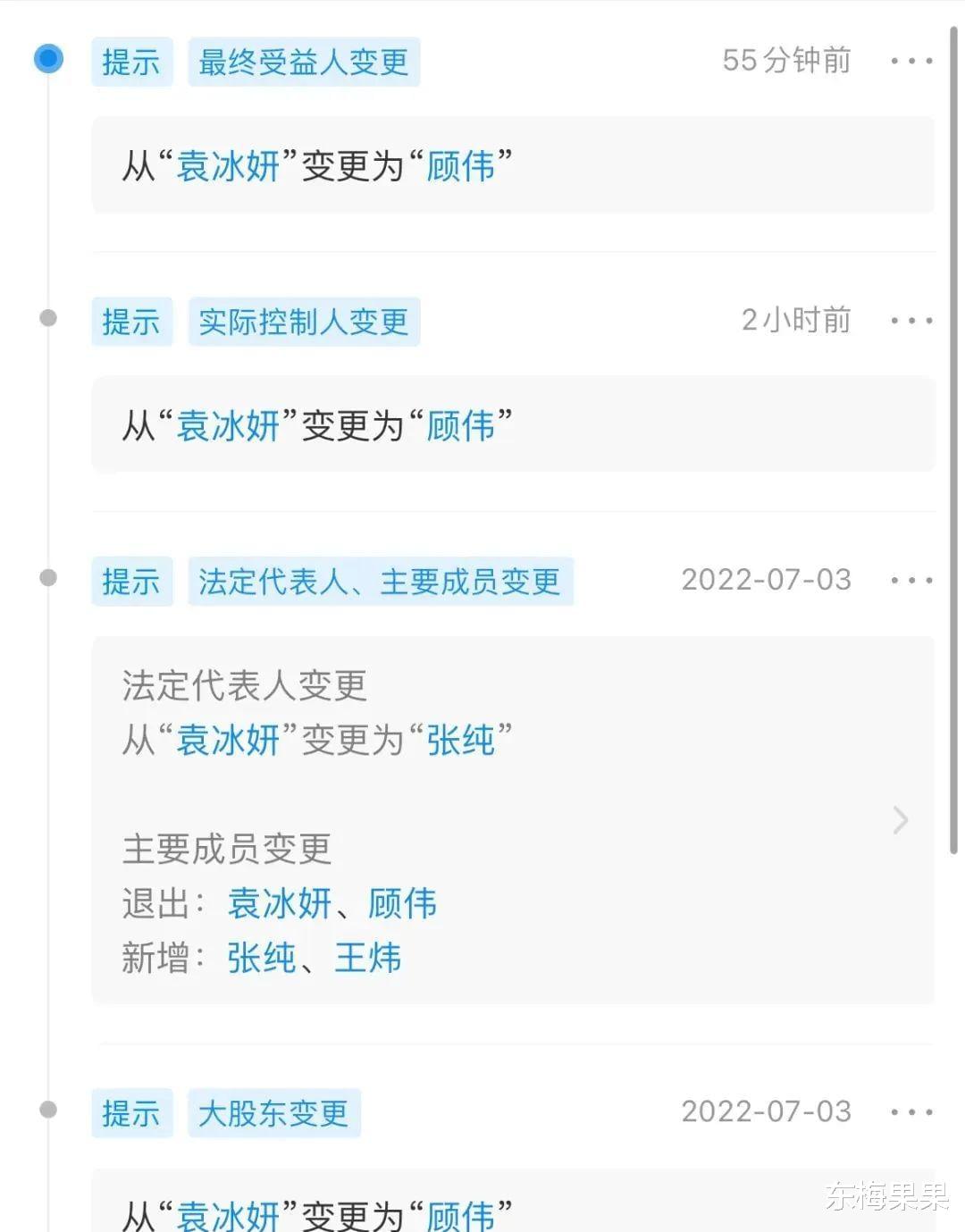Screen dimensions: 965x1232
Task: Open 袁冰妍 link in 最终受益人变更 card
Action: tap(229, 166)
